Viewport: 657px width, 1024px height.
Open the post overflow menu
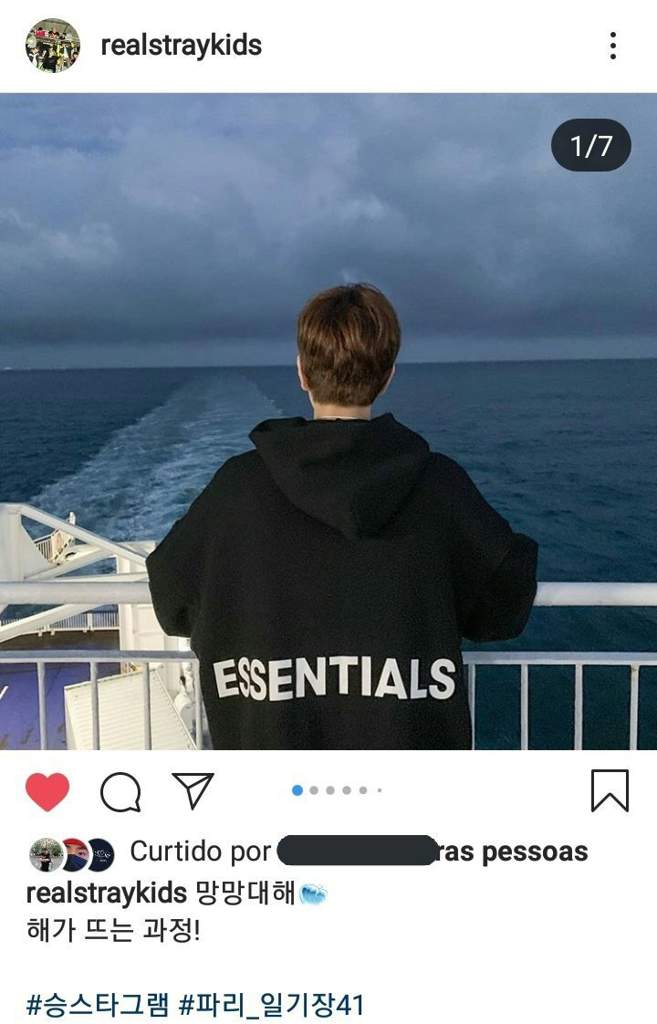tap(612, 45)
